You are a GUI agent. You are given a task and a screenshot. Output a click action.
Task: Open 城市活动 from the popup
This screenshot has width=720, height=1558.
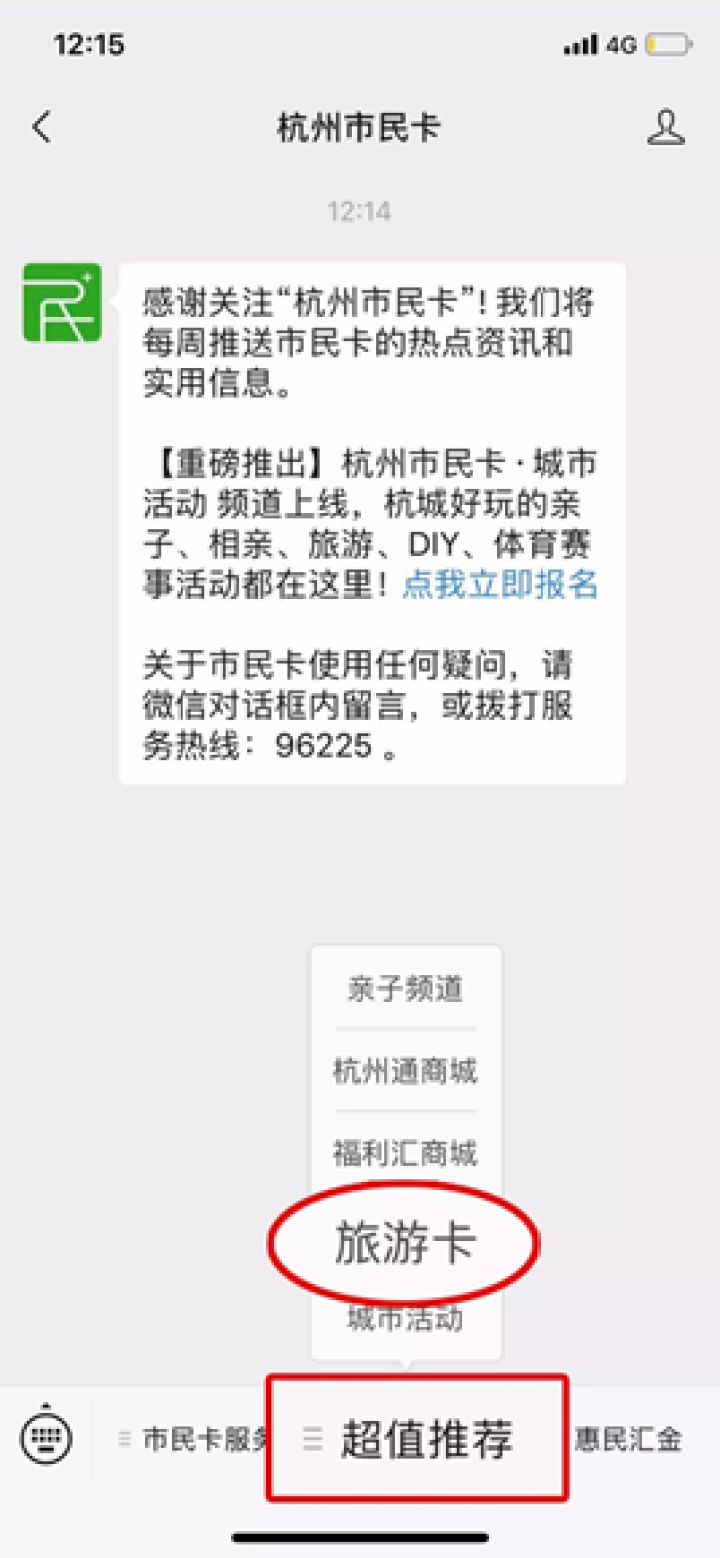tap(406, 1319)
